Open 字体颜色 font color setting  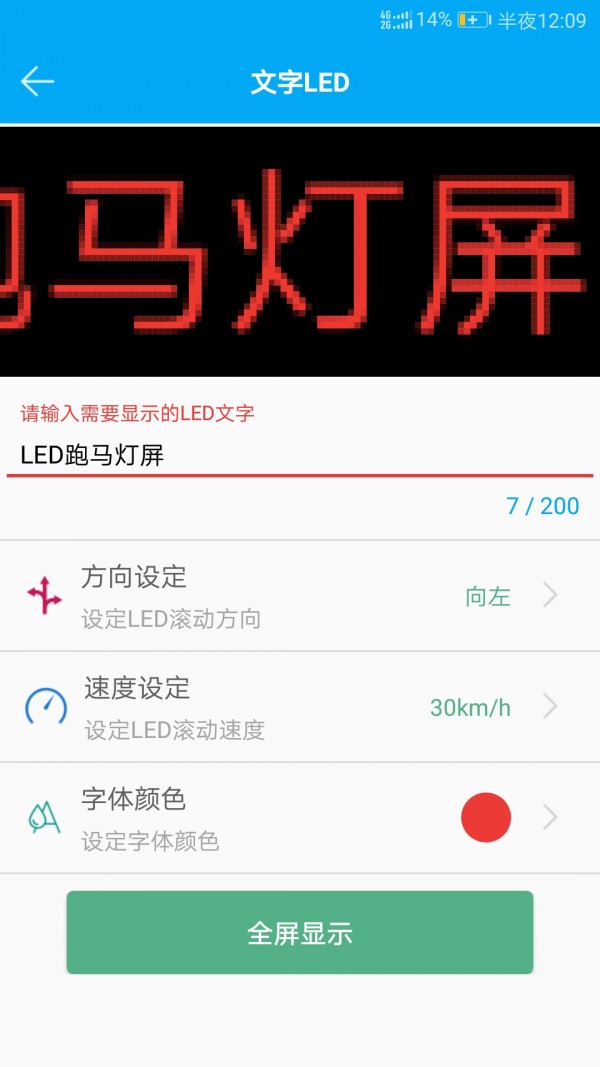pyautogui.click(x=300, y=818)
